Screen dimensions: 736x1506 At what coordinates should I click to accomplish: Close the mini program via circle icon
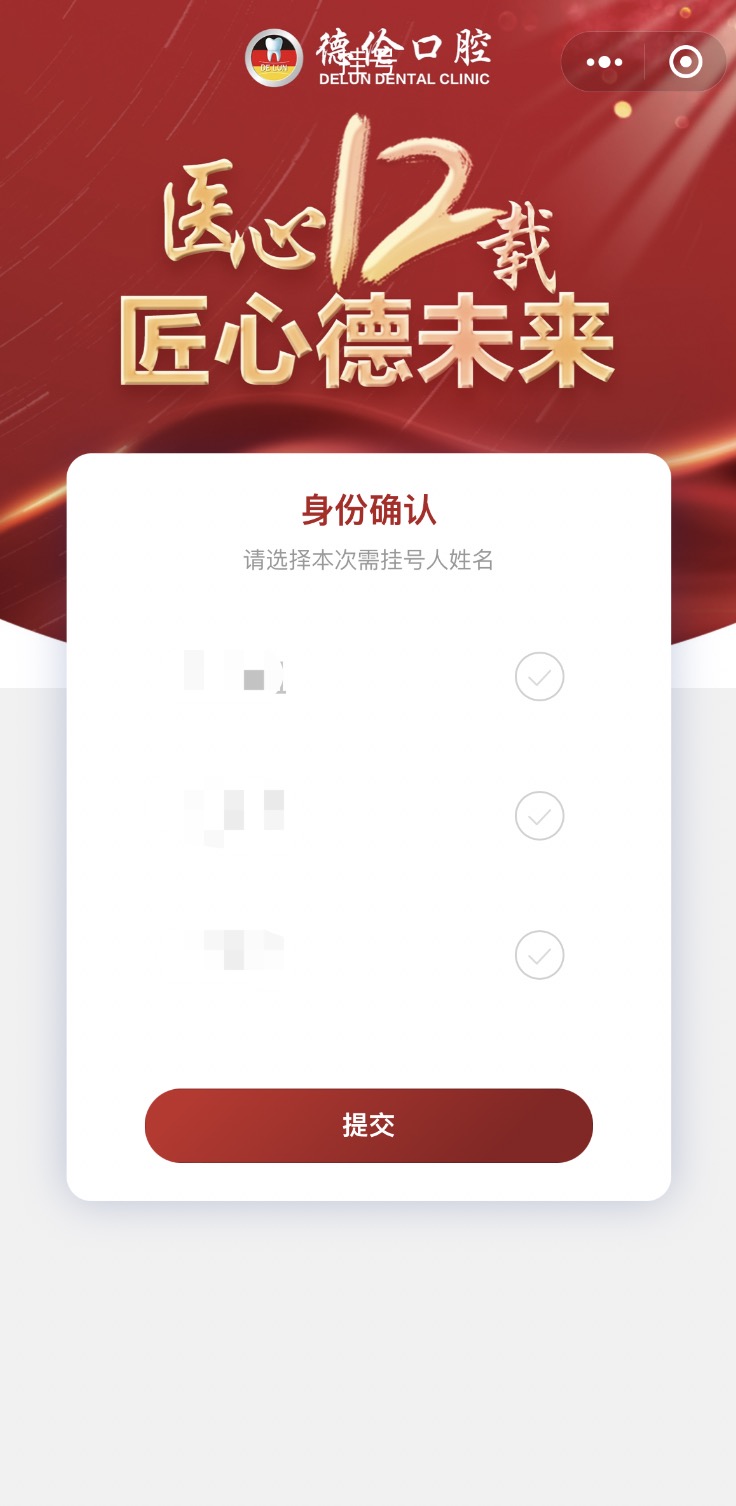click(x=685, y=62)
